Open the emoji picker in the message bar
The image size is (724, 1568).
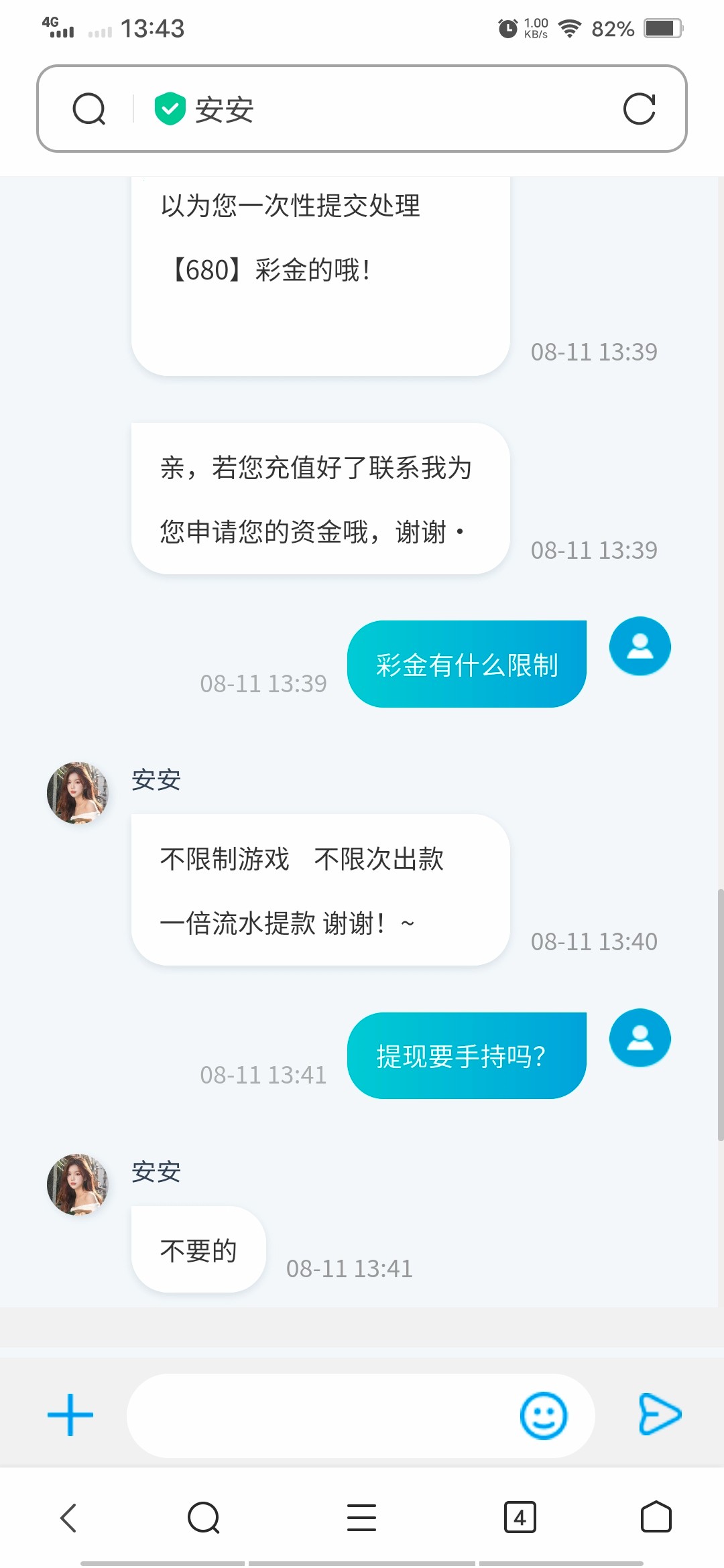(x=543, y=1415)
